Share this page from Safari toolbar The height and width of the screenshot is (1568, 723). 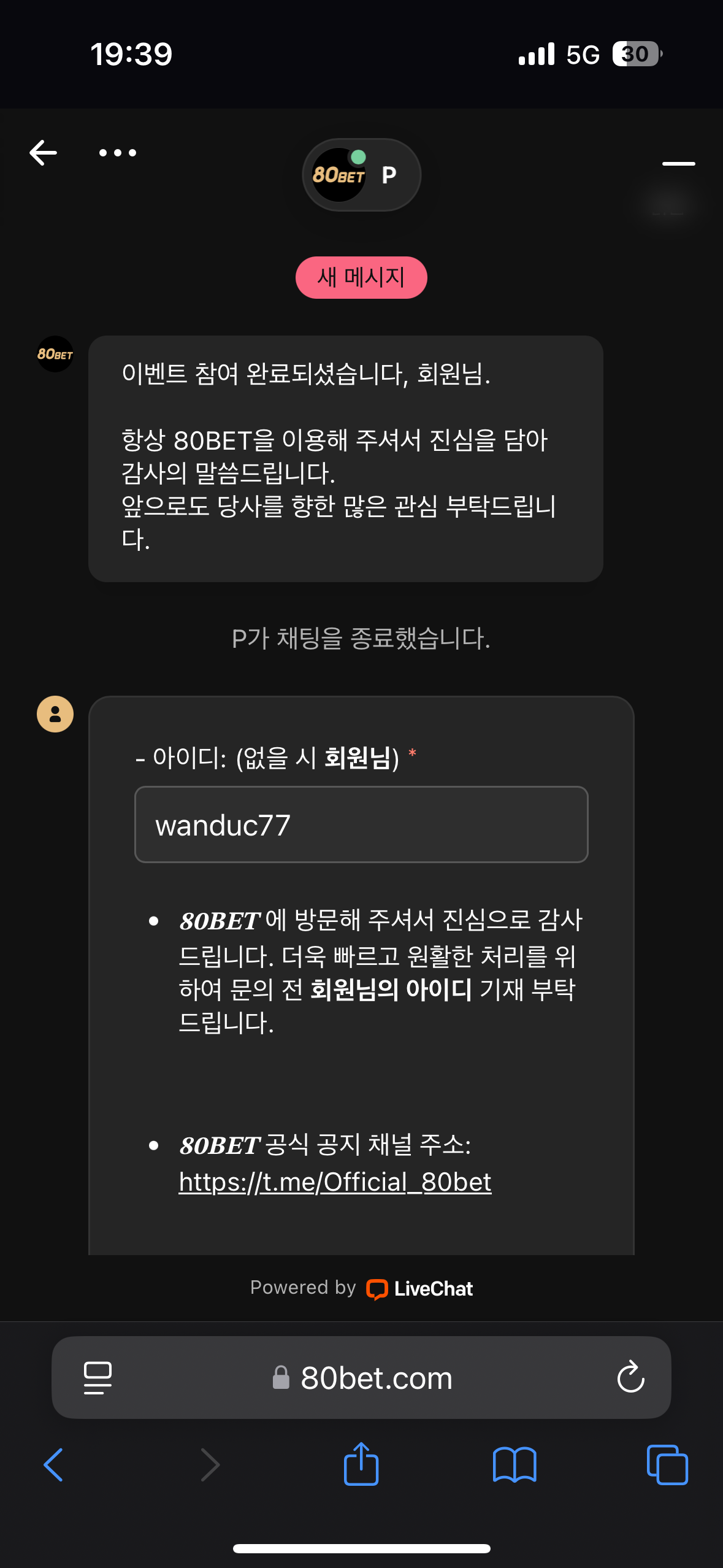[x=361, y=1465]
